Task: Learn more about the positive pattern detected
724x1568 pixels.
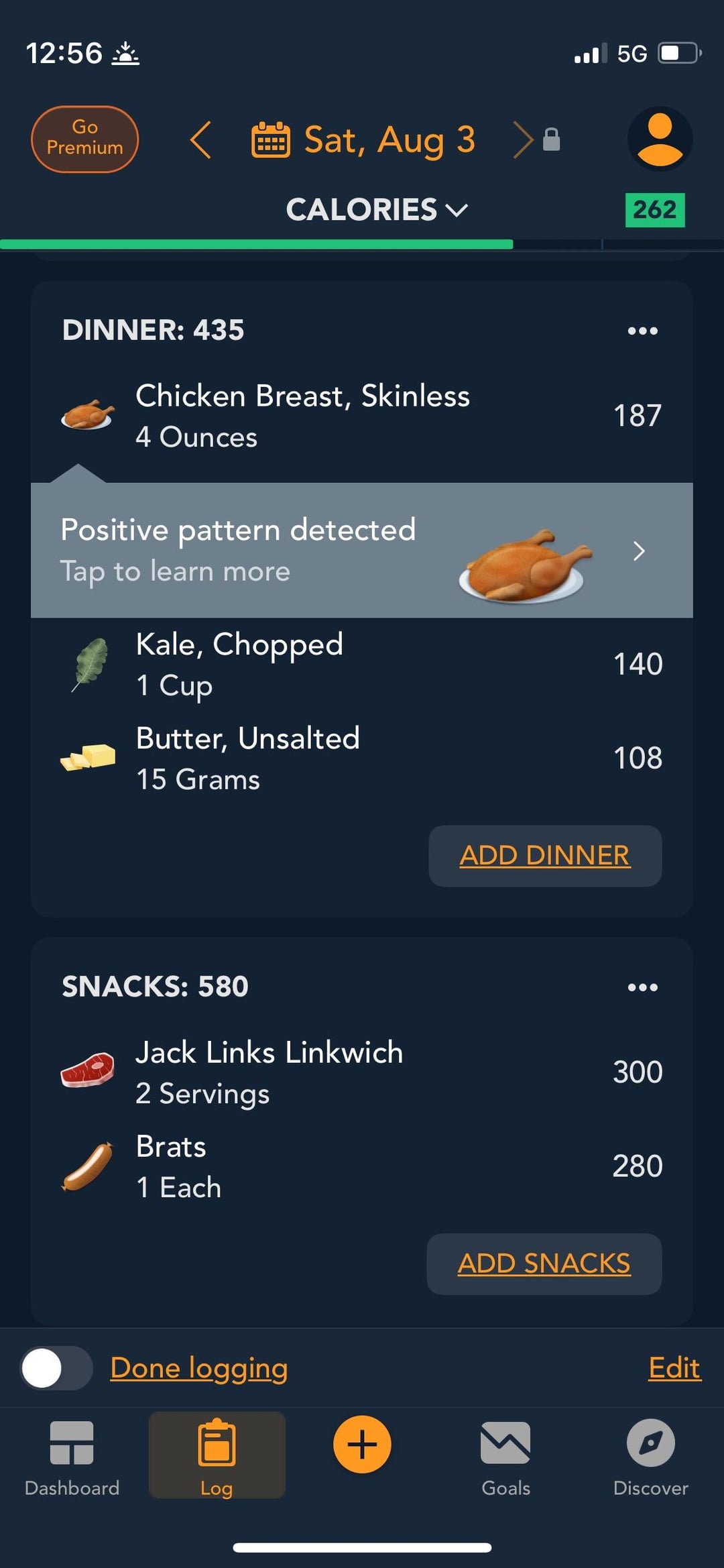Action: pyautogui.click(x=362, y=551)
